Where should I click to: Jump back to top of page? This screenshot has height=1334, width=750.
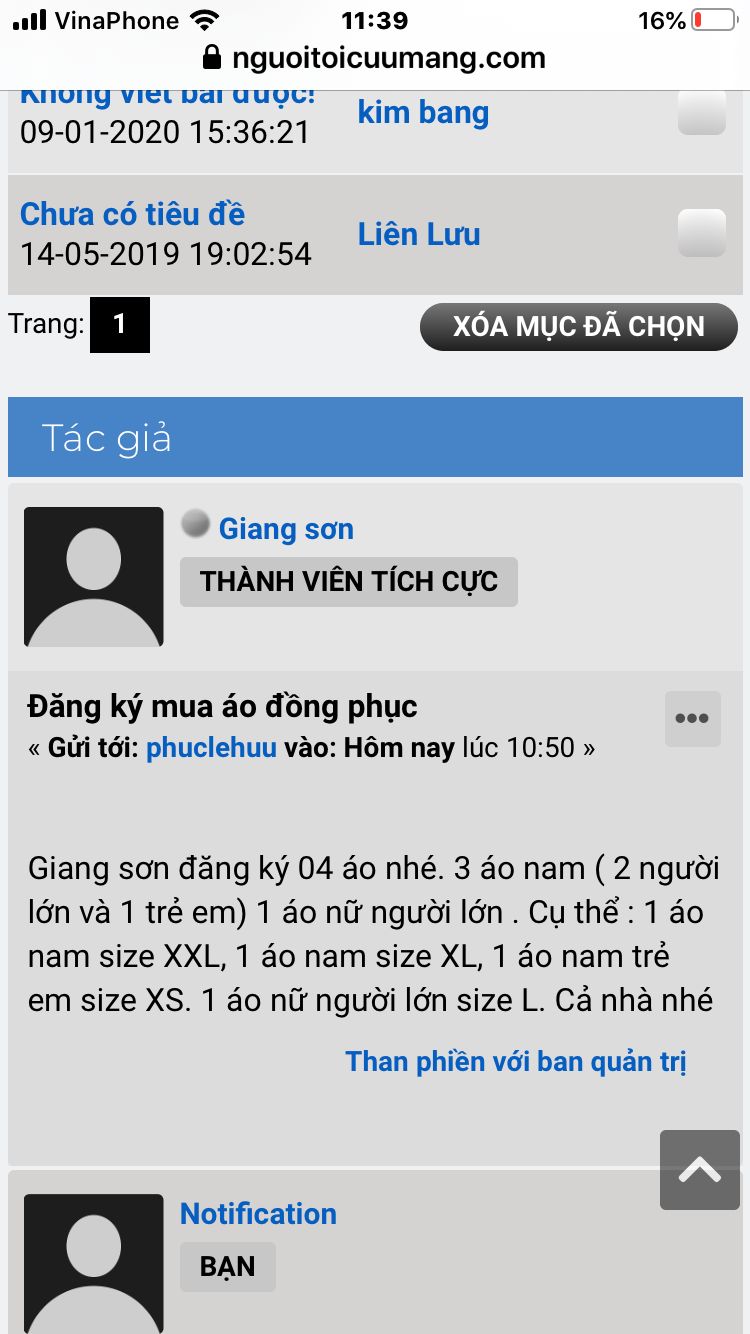point(700,1170)
